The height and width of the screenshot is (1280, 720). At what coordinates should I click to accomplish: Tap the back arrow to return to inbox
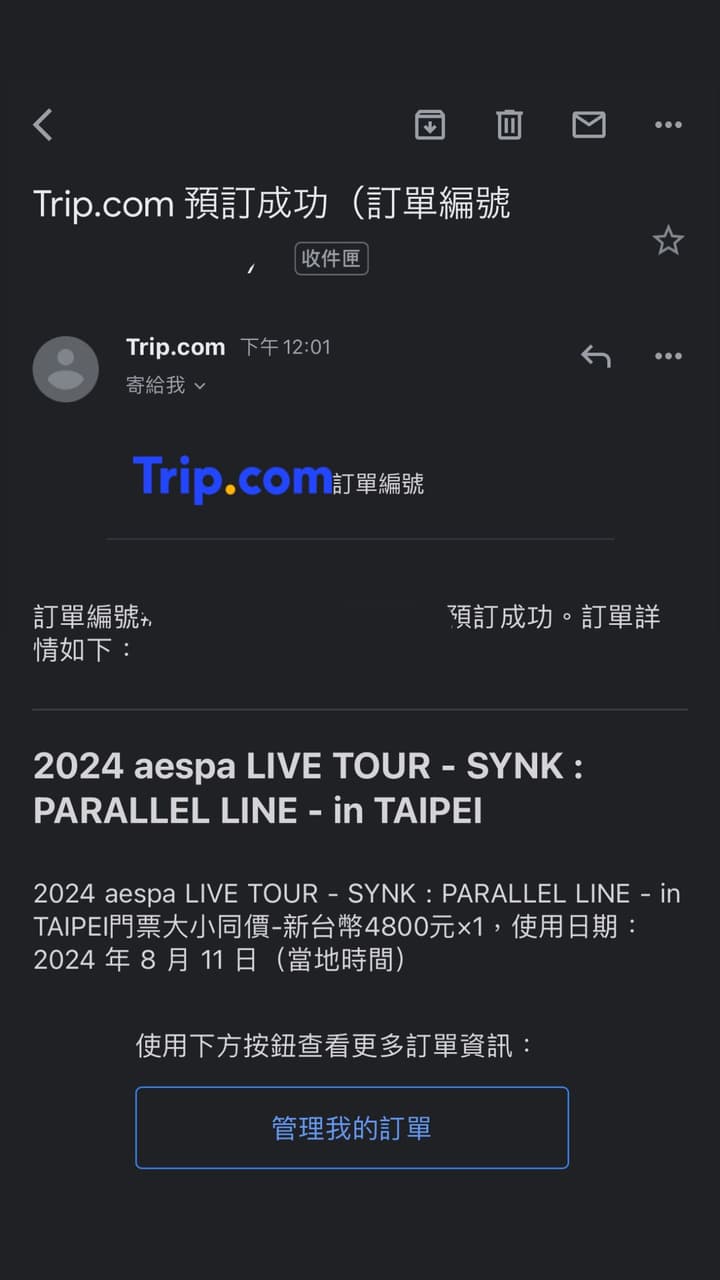click(x=42, y=124)
